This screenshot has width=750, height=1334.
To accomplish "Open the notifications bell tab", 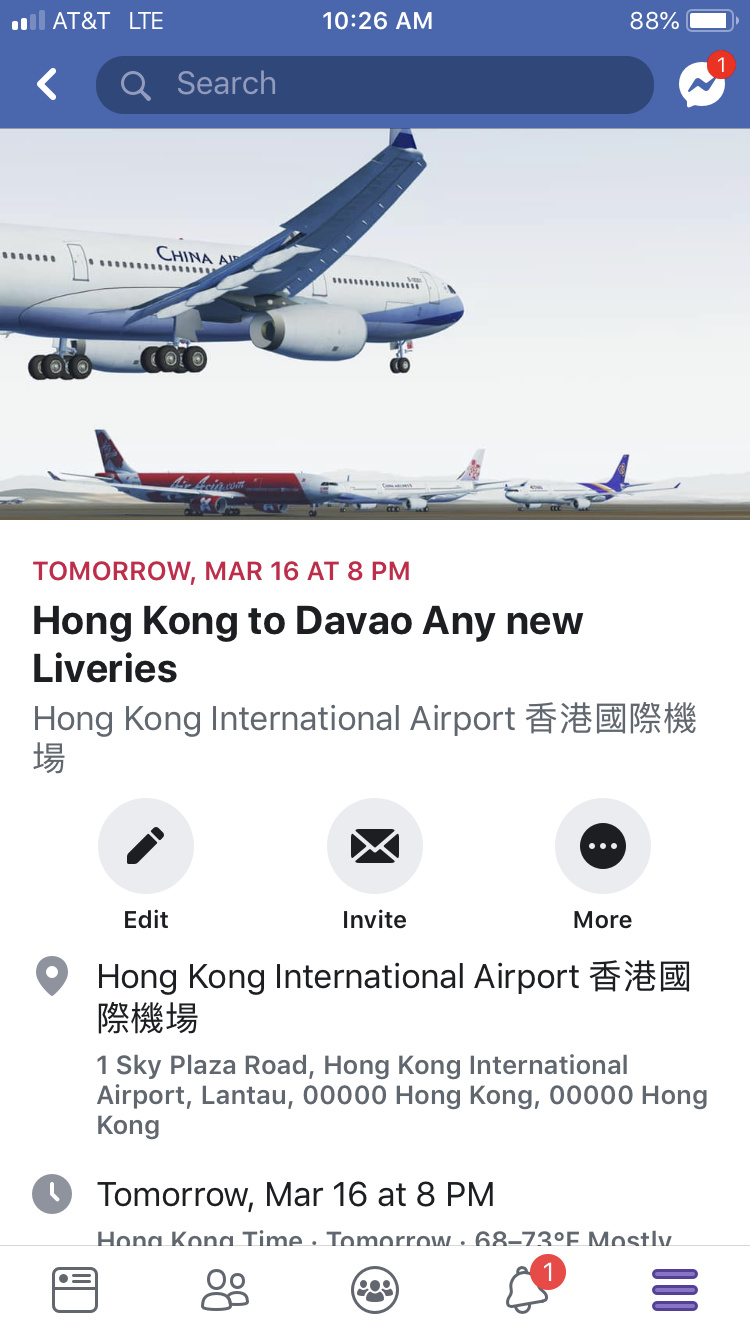I will coord(527,1289).
